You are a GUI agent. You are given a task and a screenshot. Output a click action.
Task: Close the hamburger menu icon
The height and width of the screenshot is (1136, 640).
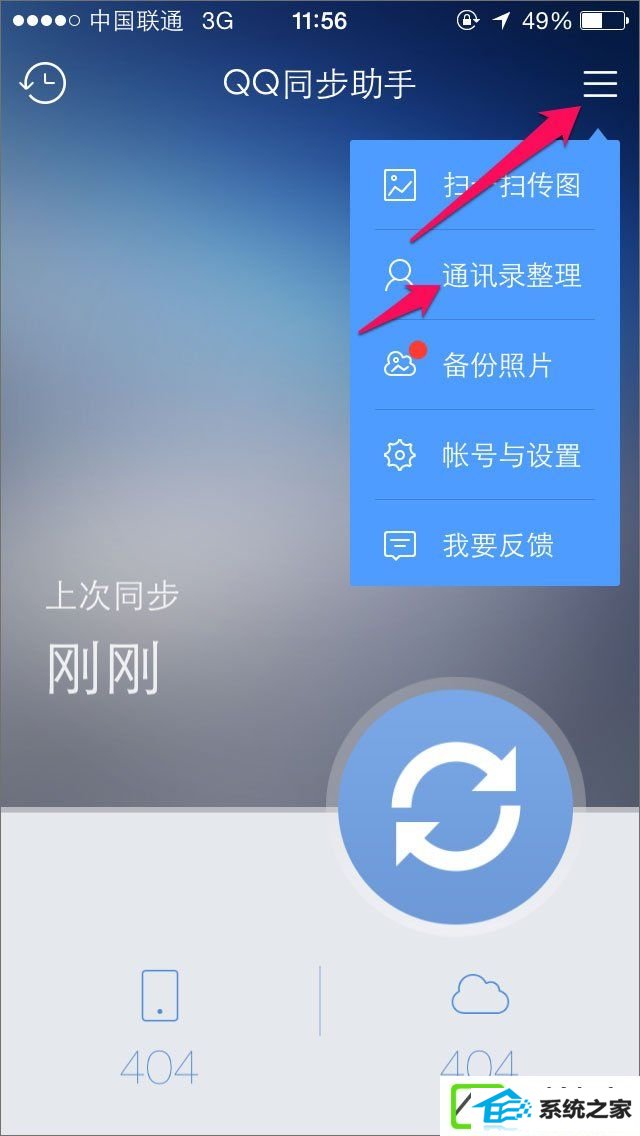pyautogui.click(x=600, y=85)
